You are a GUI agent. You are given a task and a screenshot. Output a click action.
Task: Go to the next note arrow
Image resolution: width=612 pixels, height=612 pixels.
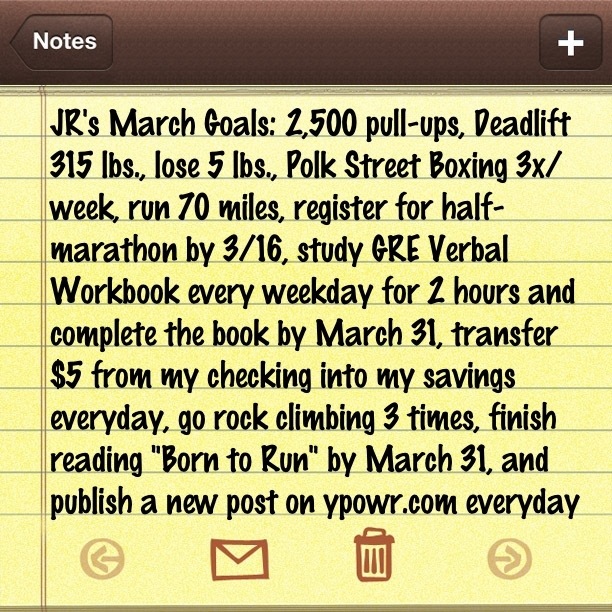point(509,561)
